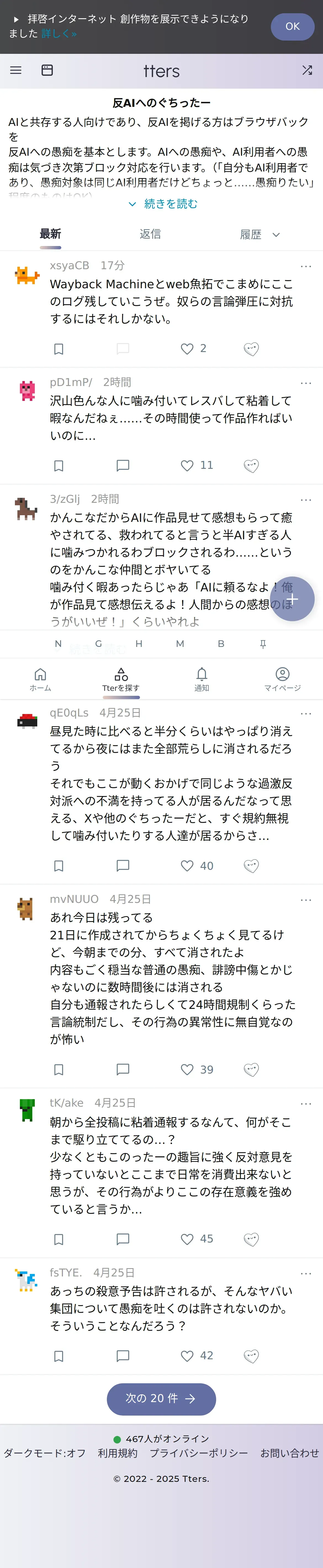Add emoji reaction to mvNUUO's post

pyautogui.click(x=251, y=1069)
